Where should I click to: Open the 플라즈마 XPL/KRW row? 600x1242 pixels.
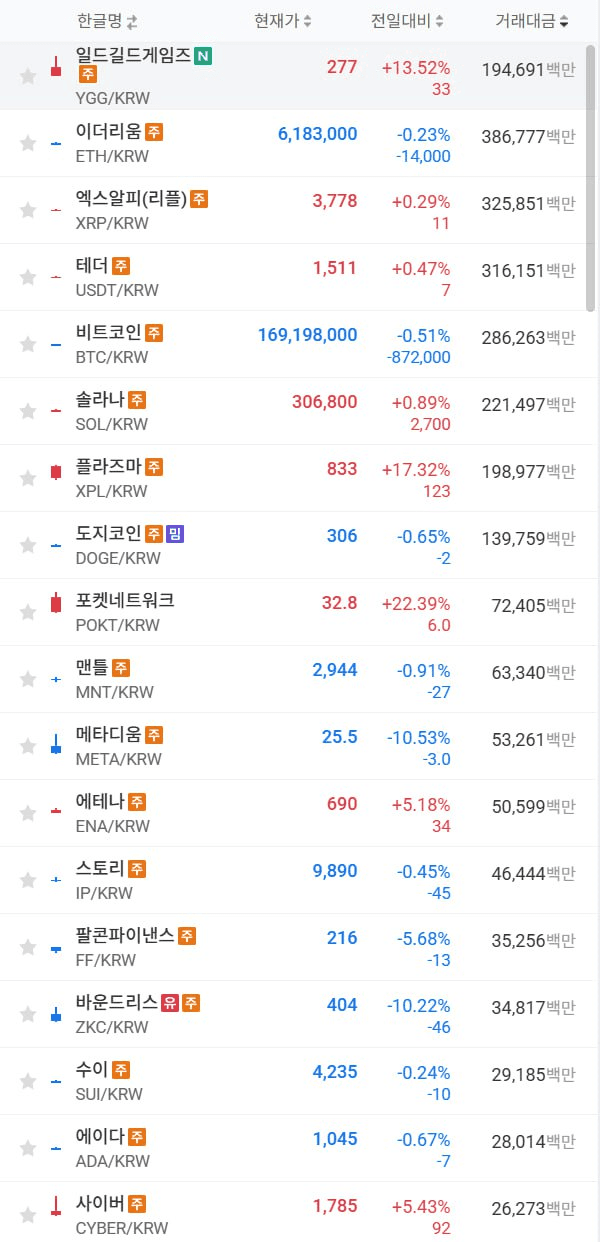pos(118,478)
